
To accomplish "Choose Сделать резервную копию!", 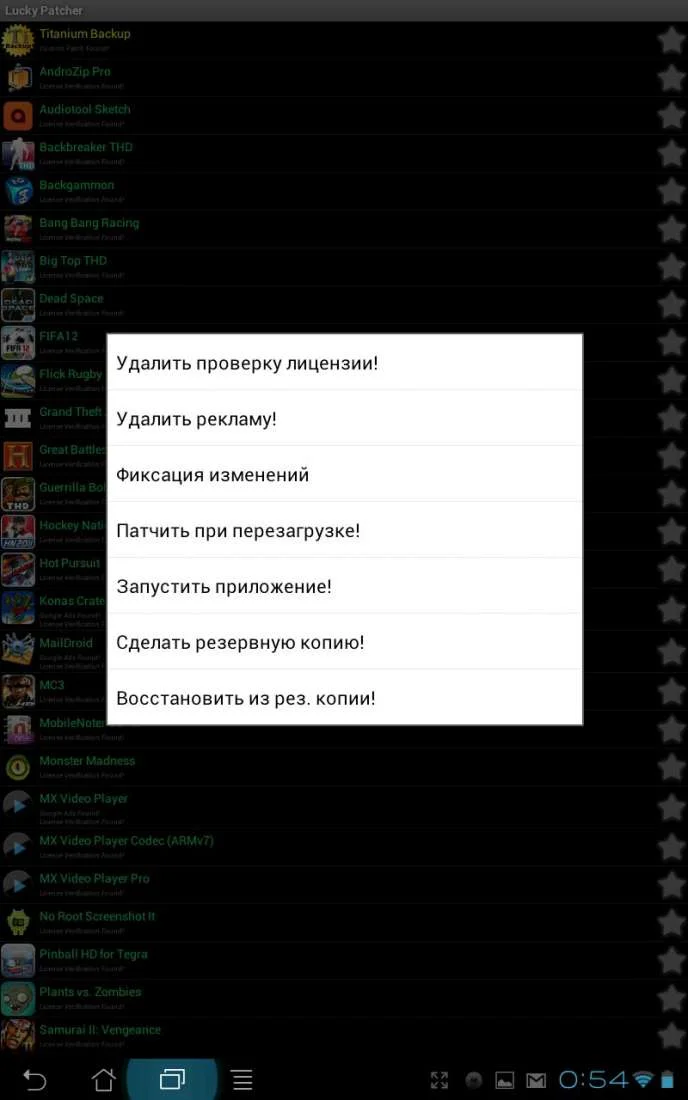I will coord(344,642).
